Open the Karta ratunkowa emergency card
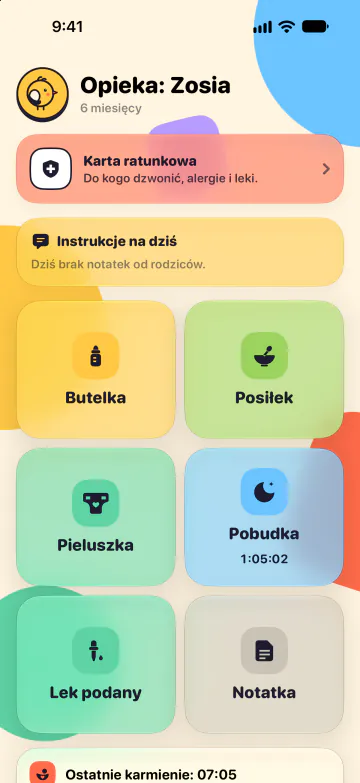Screen dimensions: 360x783 click(180, 169)
